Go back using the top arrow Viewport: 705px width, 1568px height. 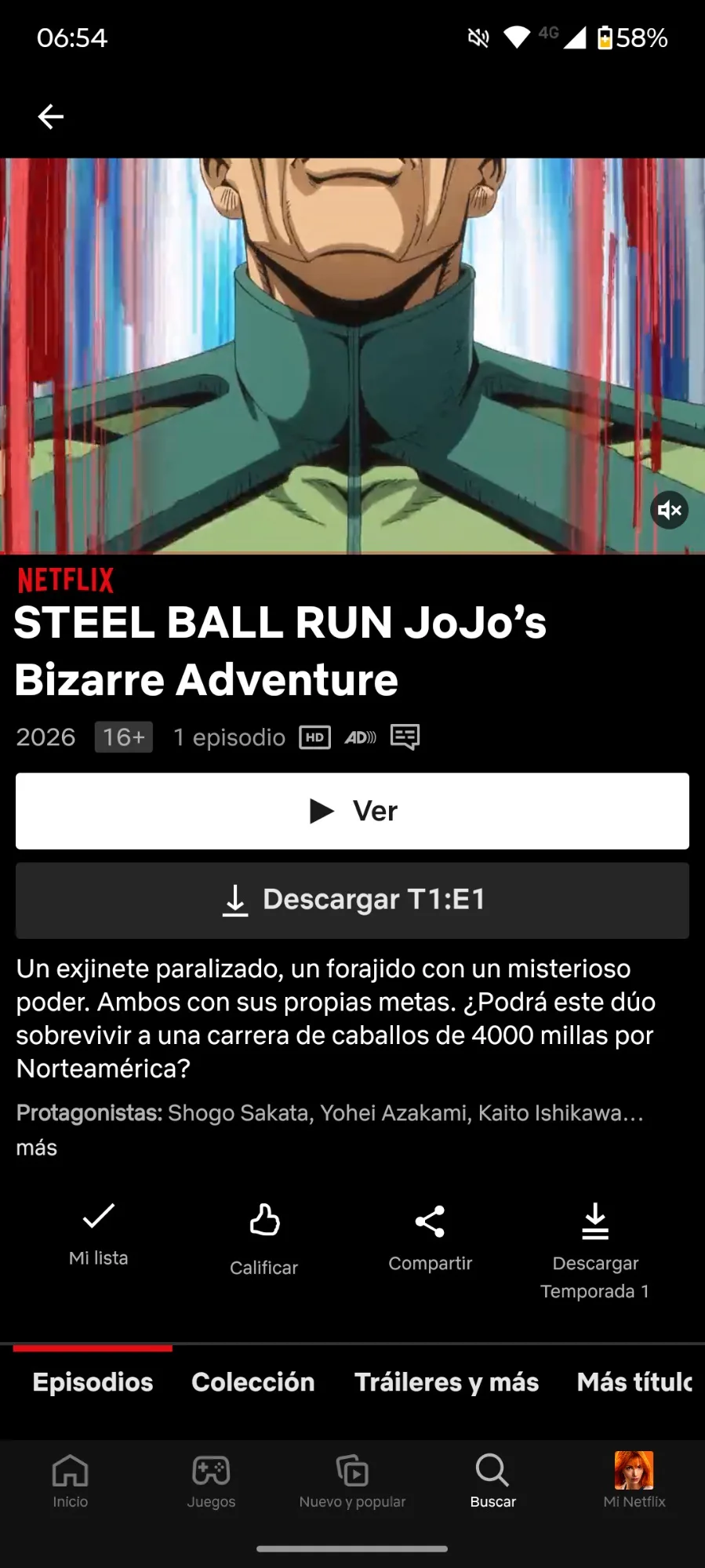51,117
